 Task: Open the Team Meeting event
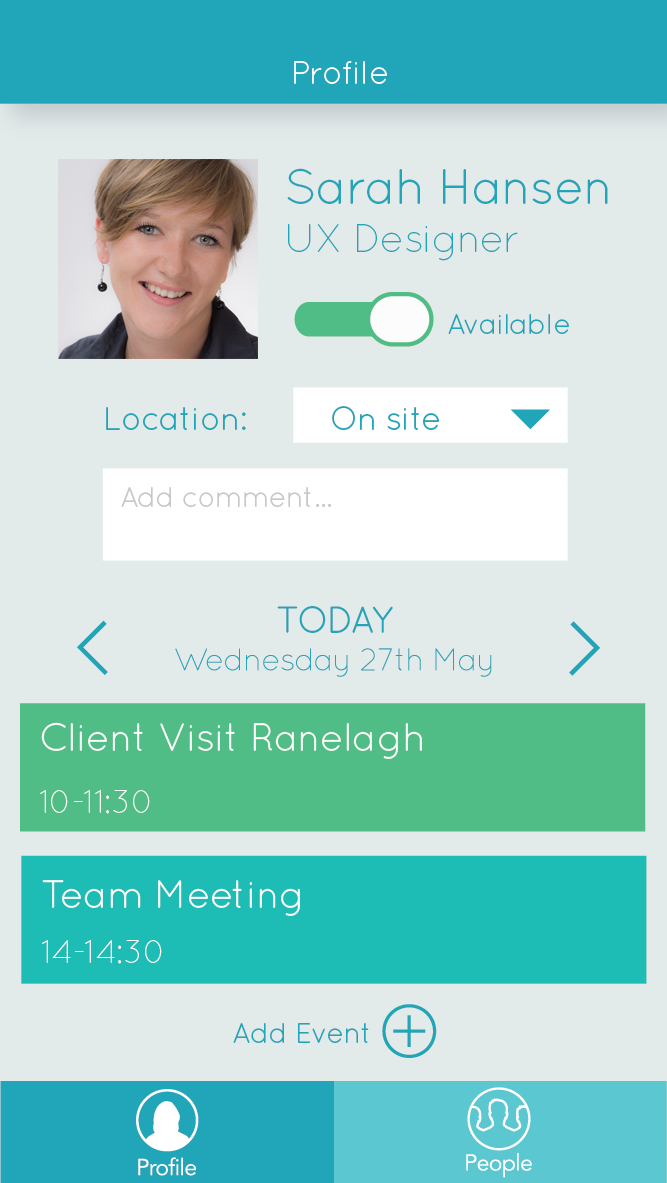(333, 919)
